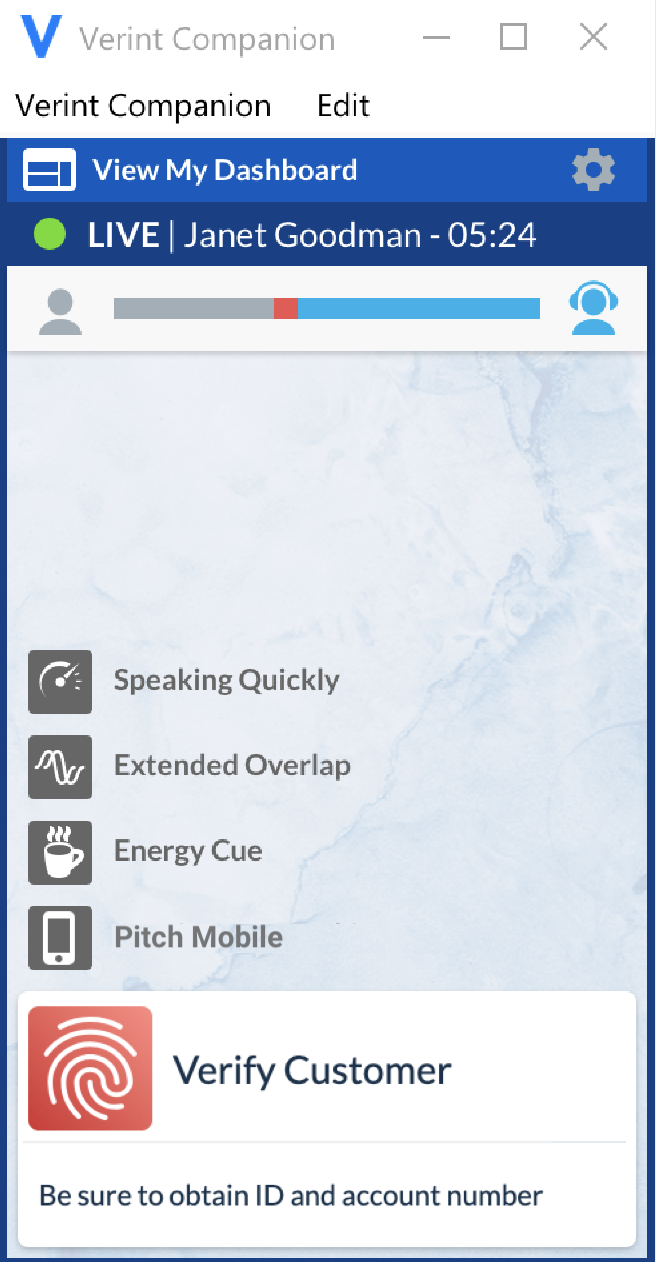Select the Speaking Quickly cue
Image resolution: width=660 pixels, height=1262 pixels.
226,681
